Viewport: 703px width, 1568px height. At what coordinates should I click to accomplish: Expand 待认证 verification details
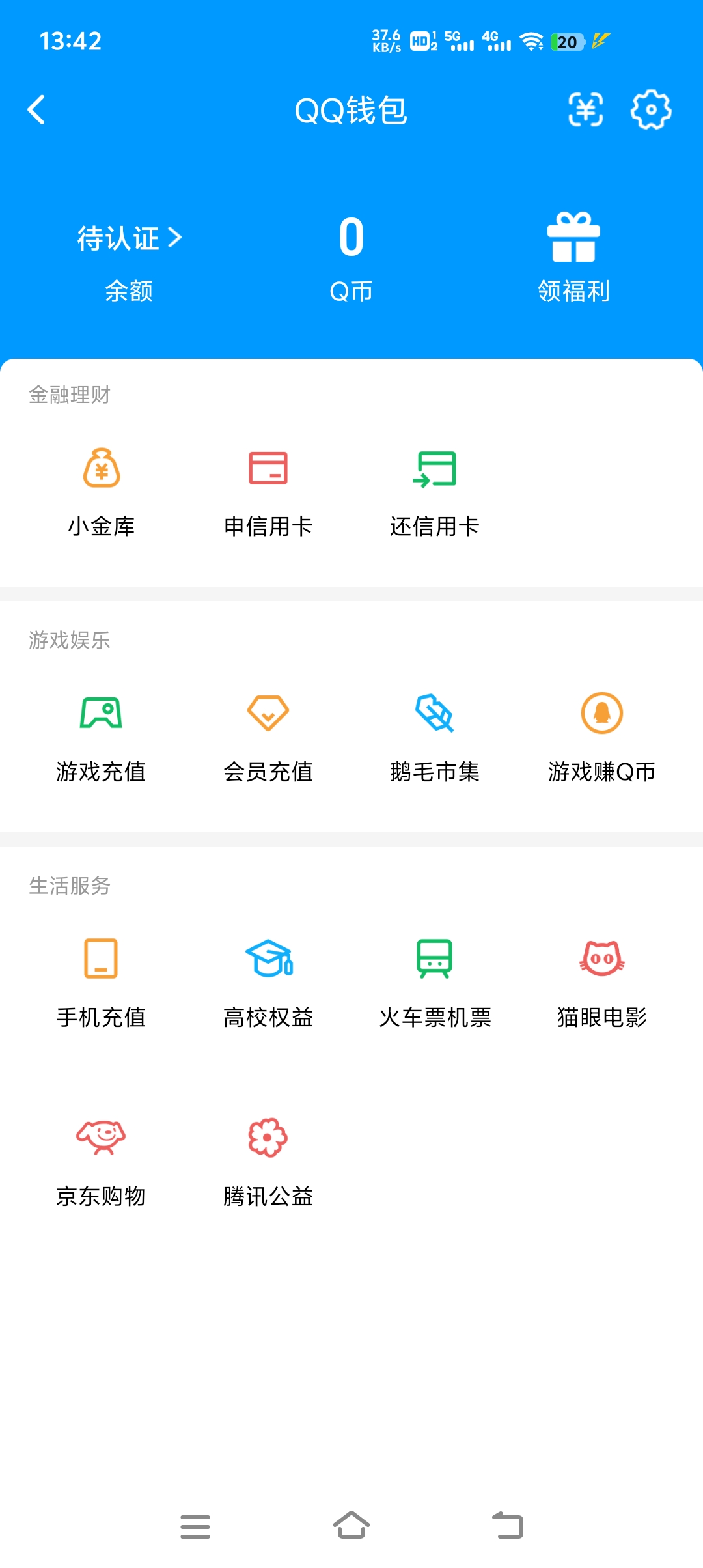click(128, 238)
